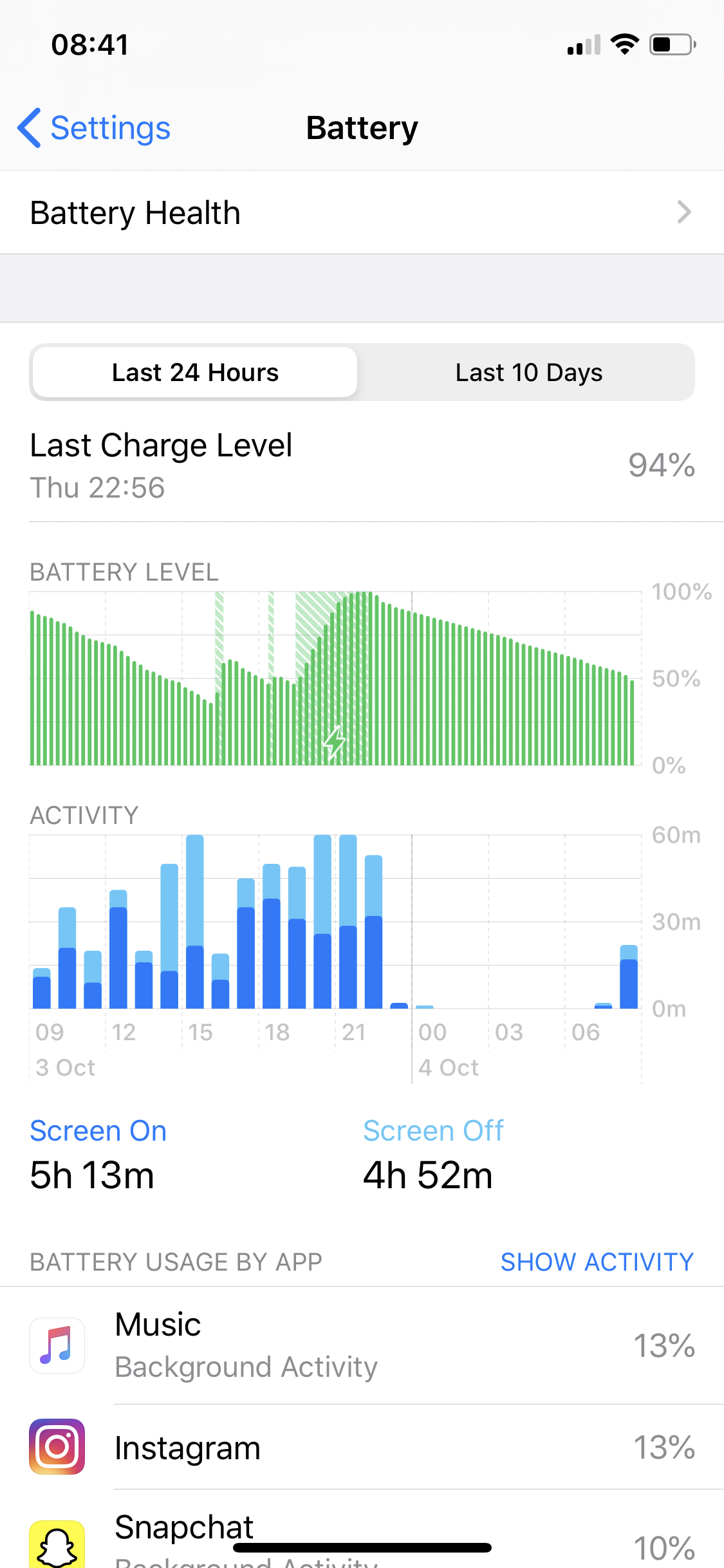
Task: Select the Last 24 Hours segment
Action: (x=195, y=372)
